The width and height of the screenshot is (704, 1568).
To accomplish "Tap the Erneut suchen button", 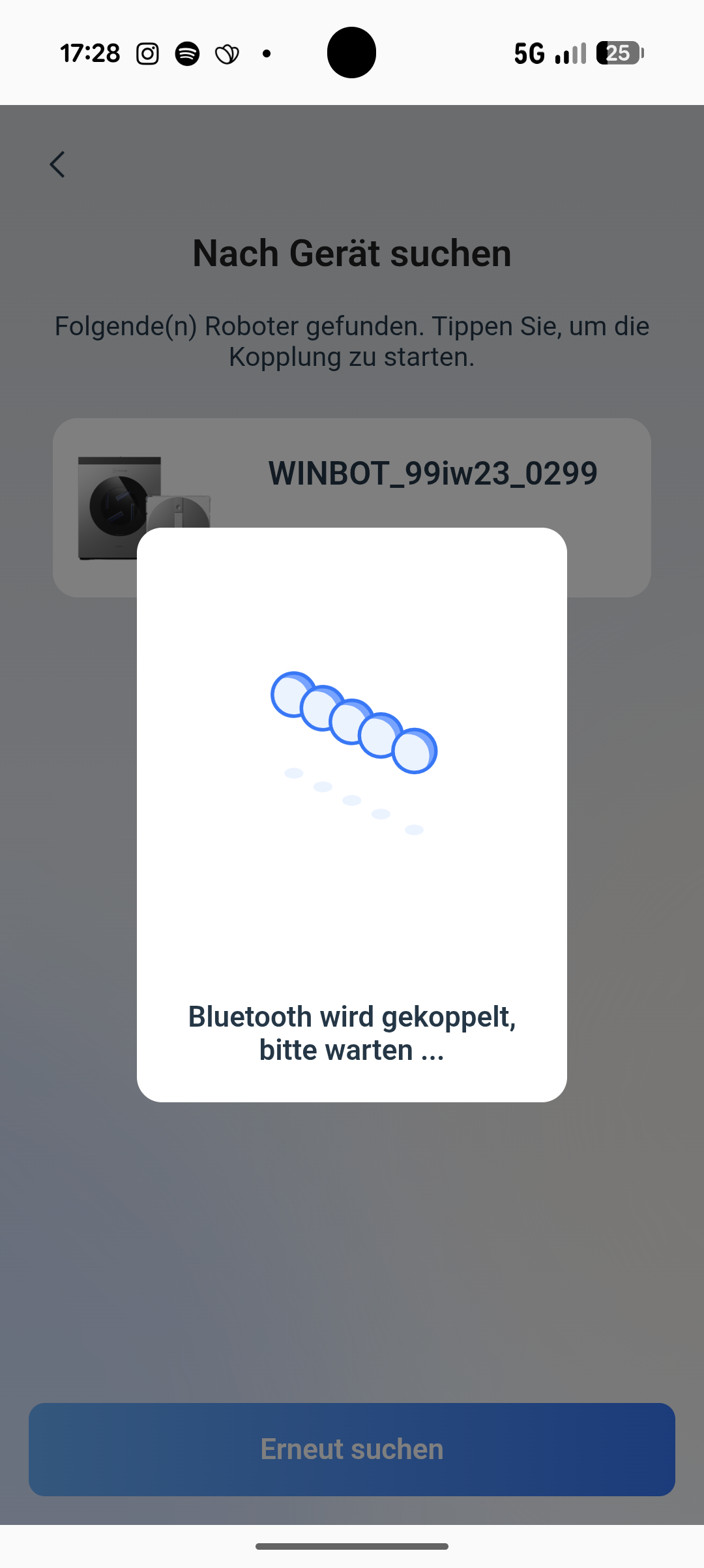I will [x=352, y=1449].
